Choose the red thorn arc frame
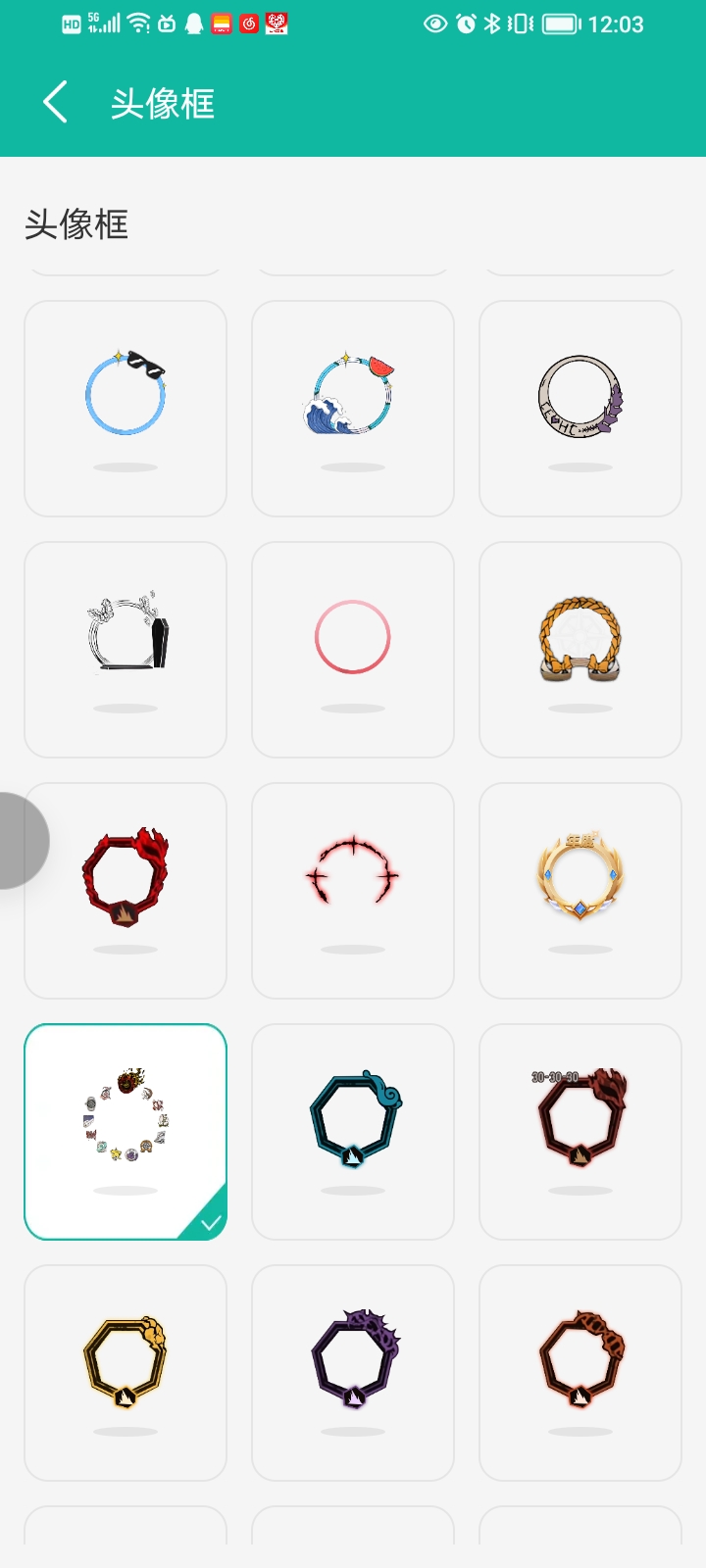The height and width of the screenshot is (1568, 706). (x=353, y=890)
